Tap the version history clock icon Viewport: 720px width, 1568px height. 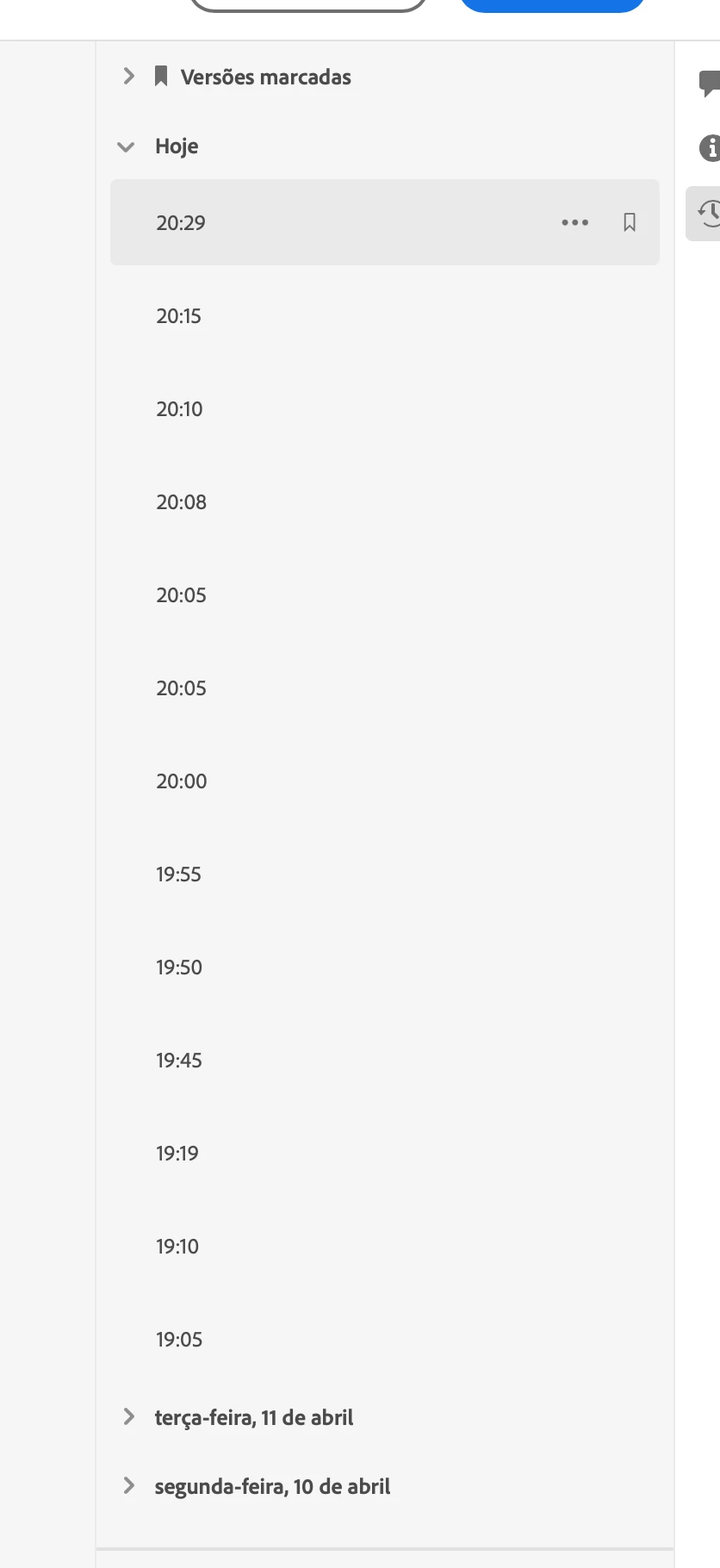708,213
